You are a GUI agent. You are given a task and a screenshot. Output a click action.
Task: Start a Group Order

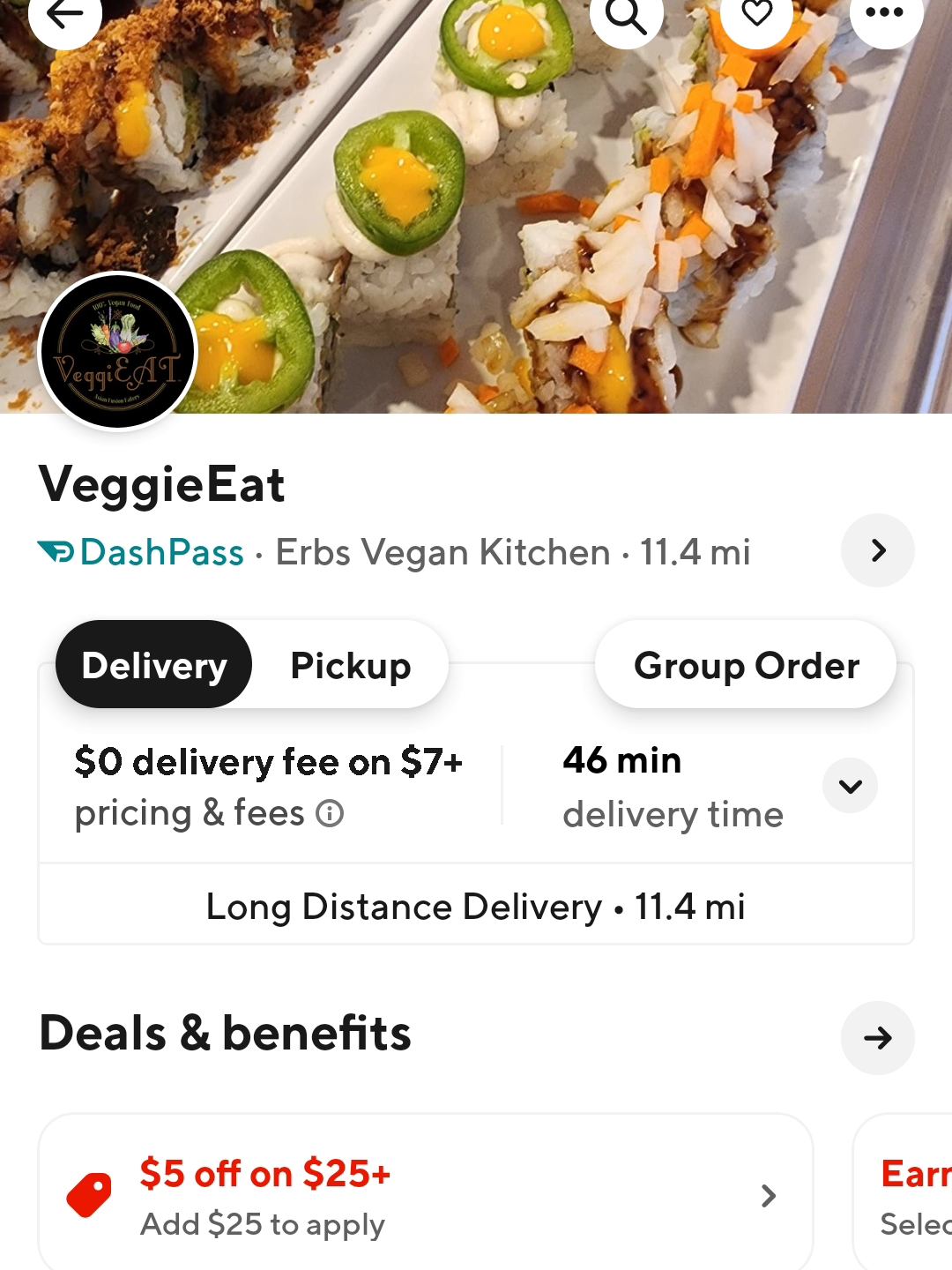746,665
